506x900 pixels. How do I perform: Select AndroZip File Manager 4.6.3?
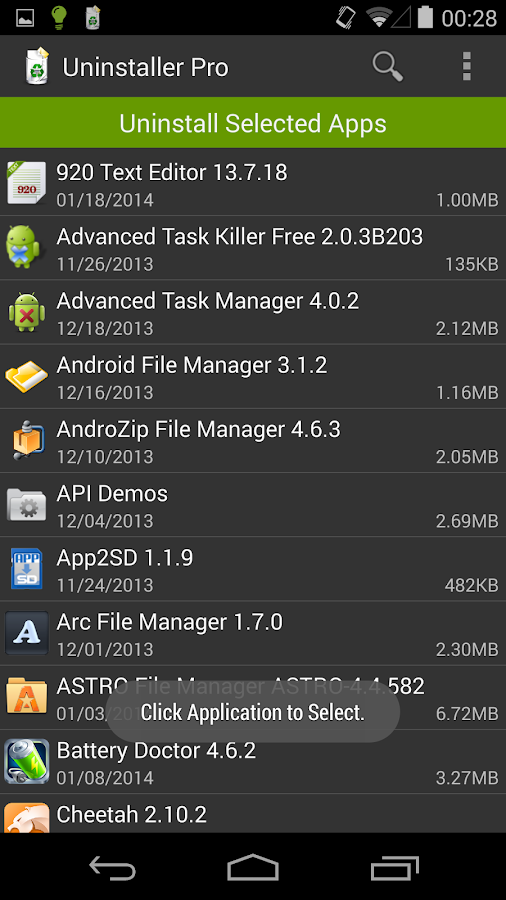tap(253, 441)
